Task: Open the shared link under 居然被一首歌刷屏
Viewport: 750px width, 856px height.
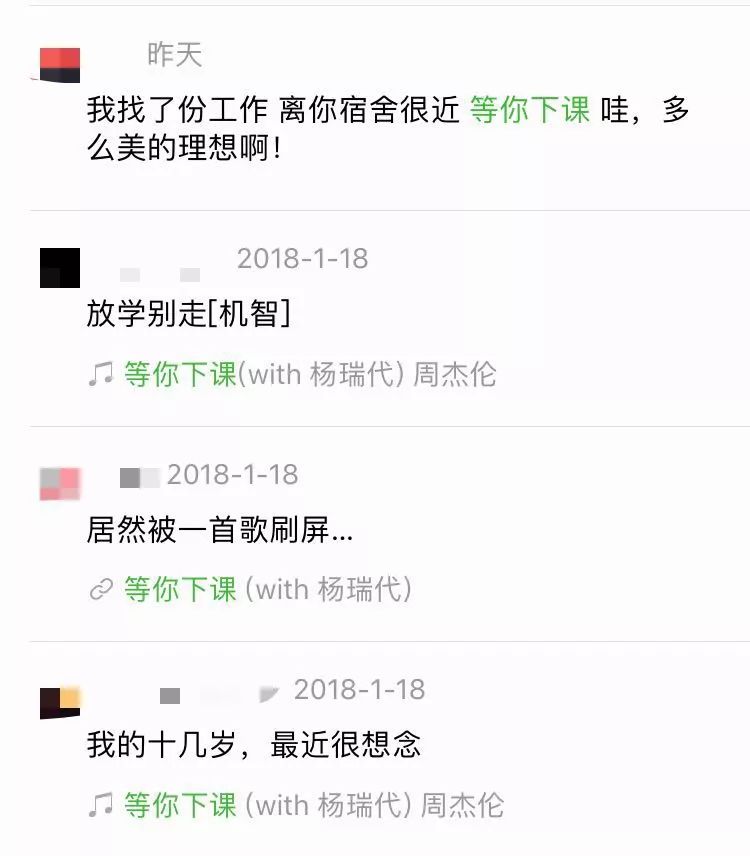Action: coord(250,589)
